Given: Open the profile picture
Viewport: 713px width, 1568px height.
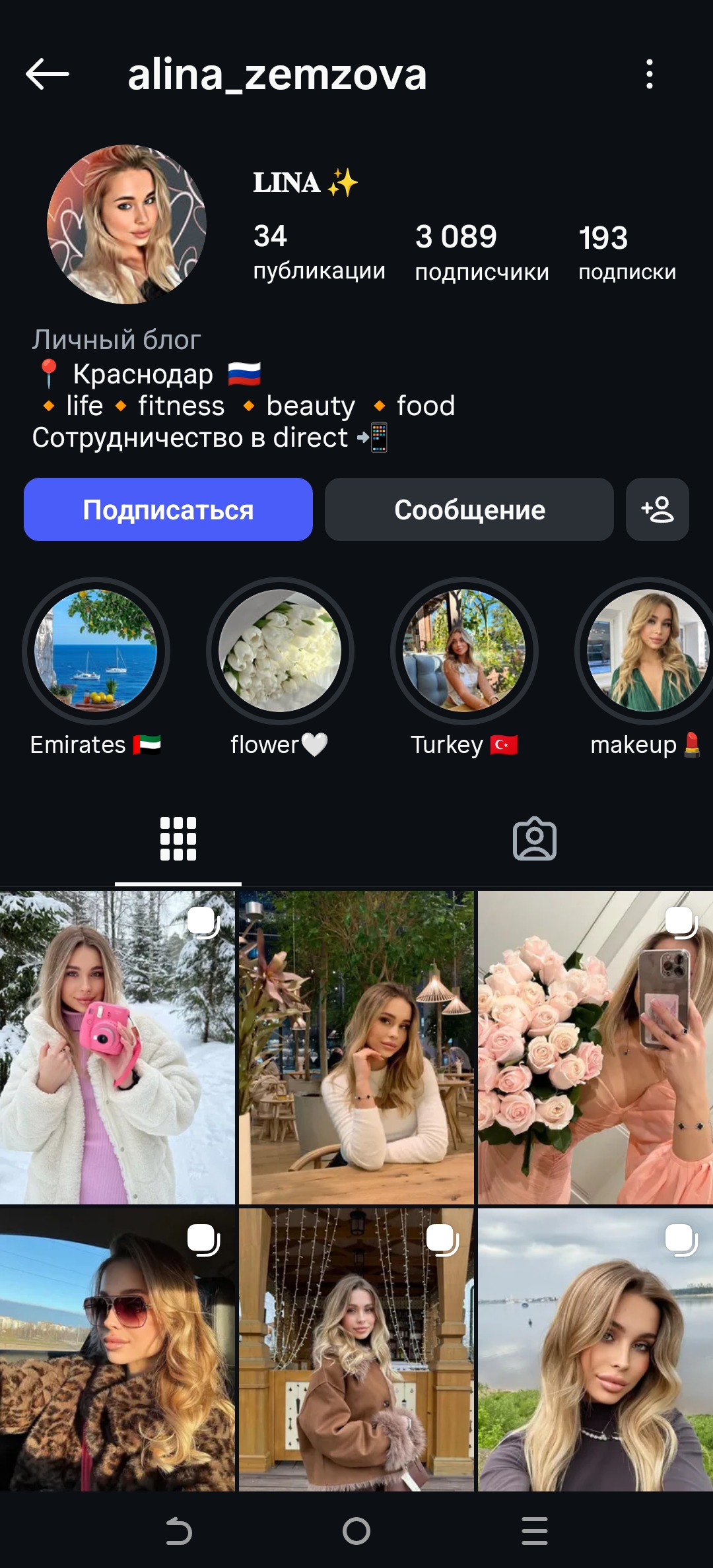Looking at the screenshot, I should [127, 224].
